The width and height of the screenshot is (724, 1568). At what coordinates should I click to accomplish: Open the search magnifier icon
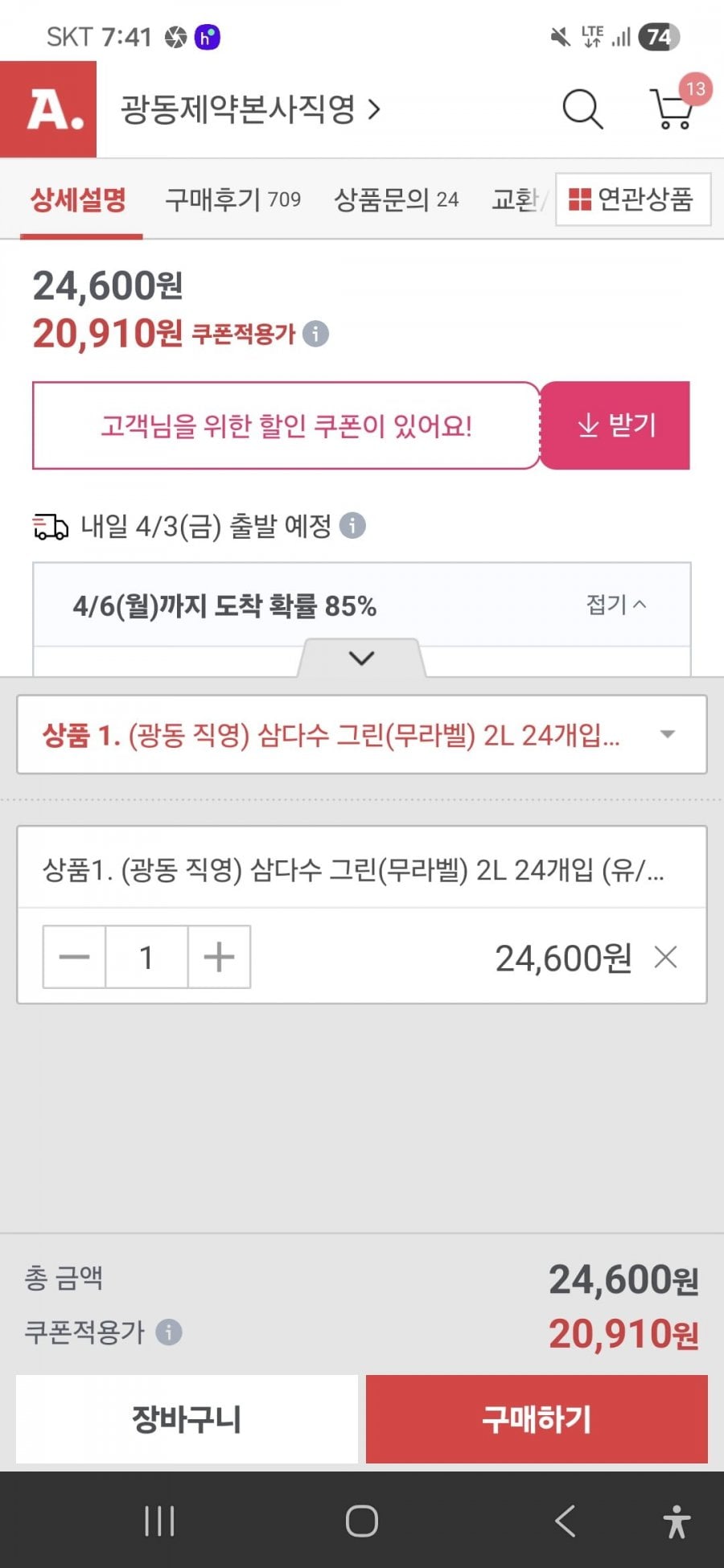point(582,109)
